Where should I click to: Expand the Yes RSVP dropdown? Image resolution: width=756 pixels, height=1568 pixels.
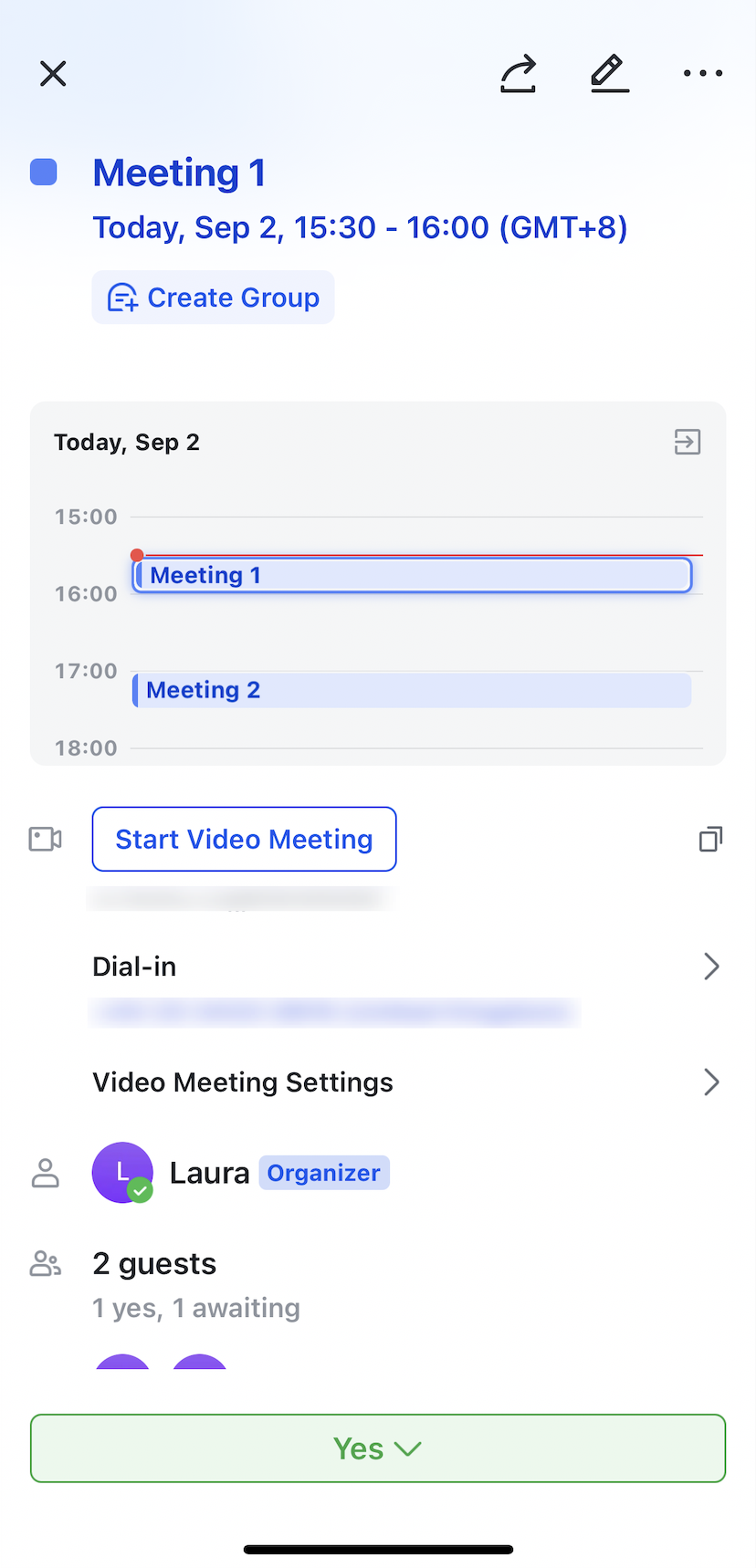(x=378, y=1448)
